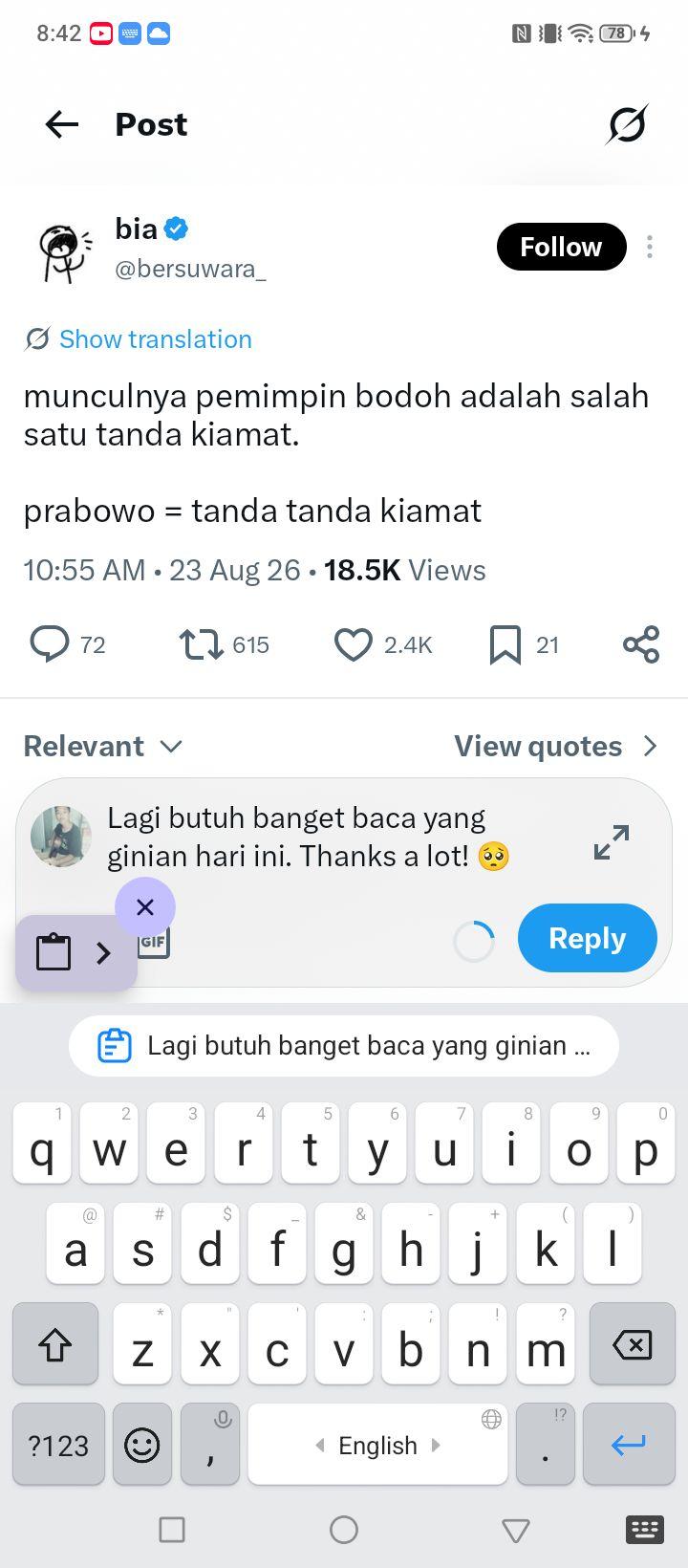This screenshot has width=688, height=1568.
Task: Open the emoji keyboard key
Action: [x=142, y=1445]
